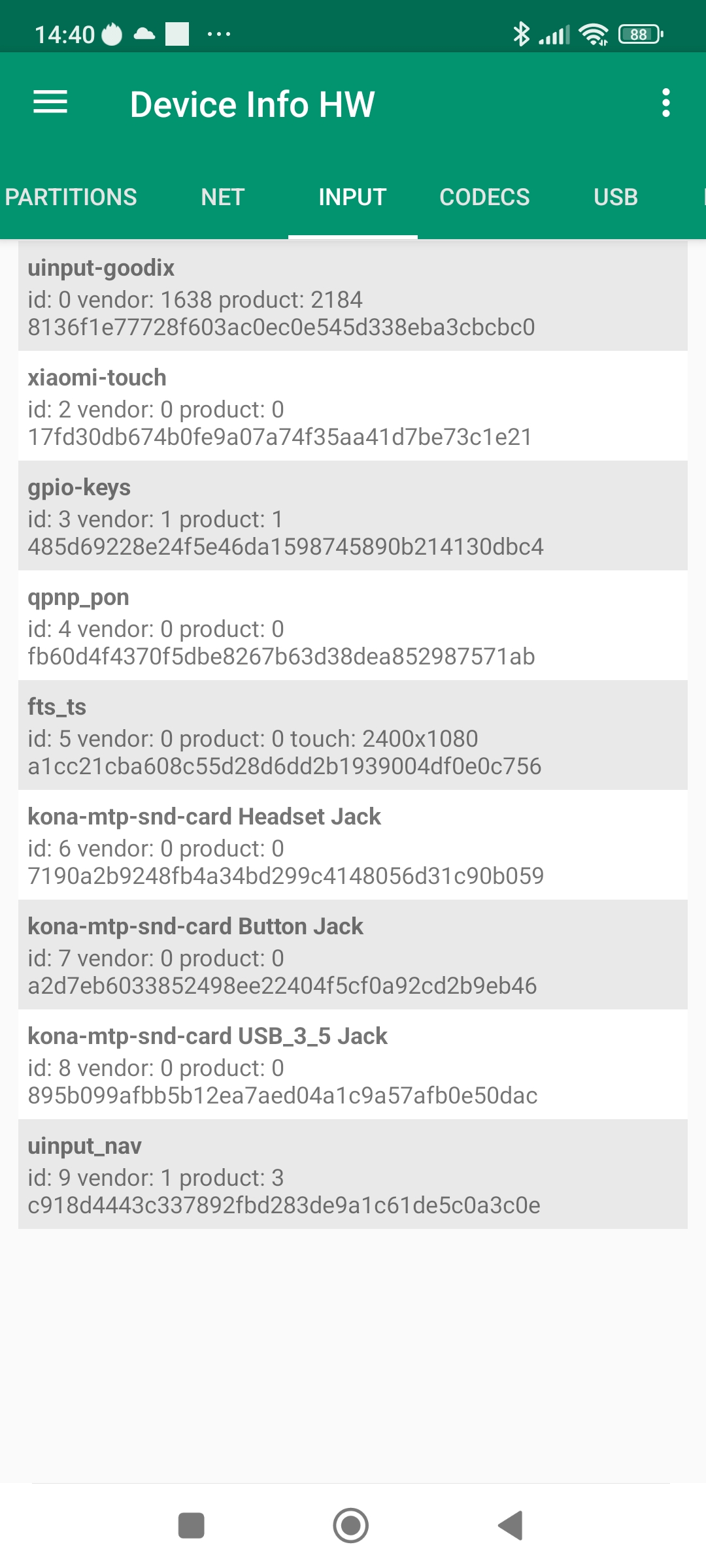Select kona-mtp-snd-card Headset Jack row

(x=353, y=845)
